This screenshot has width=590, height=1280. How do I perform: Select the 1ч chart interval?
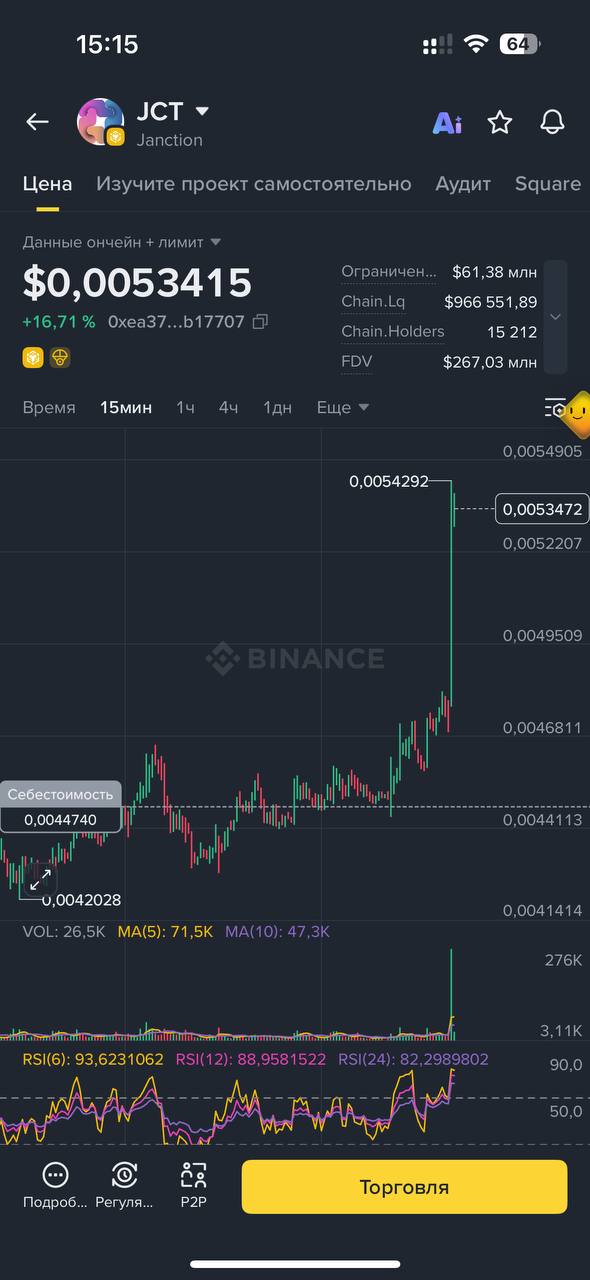coord(185,408)
